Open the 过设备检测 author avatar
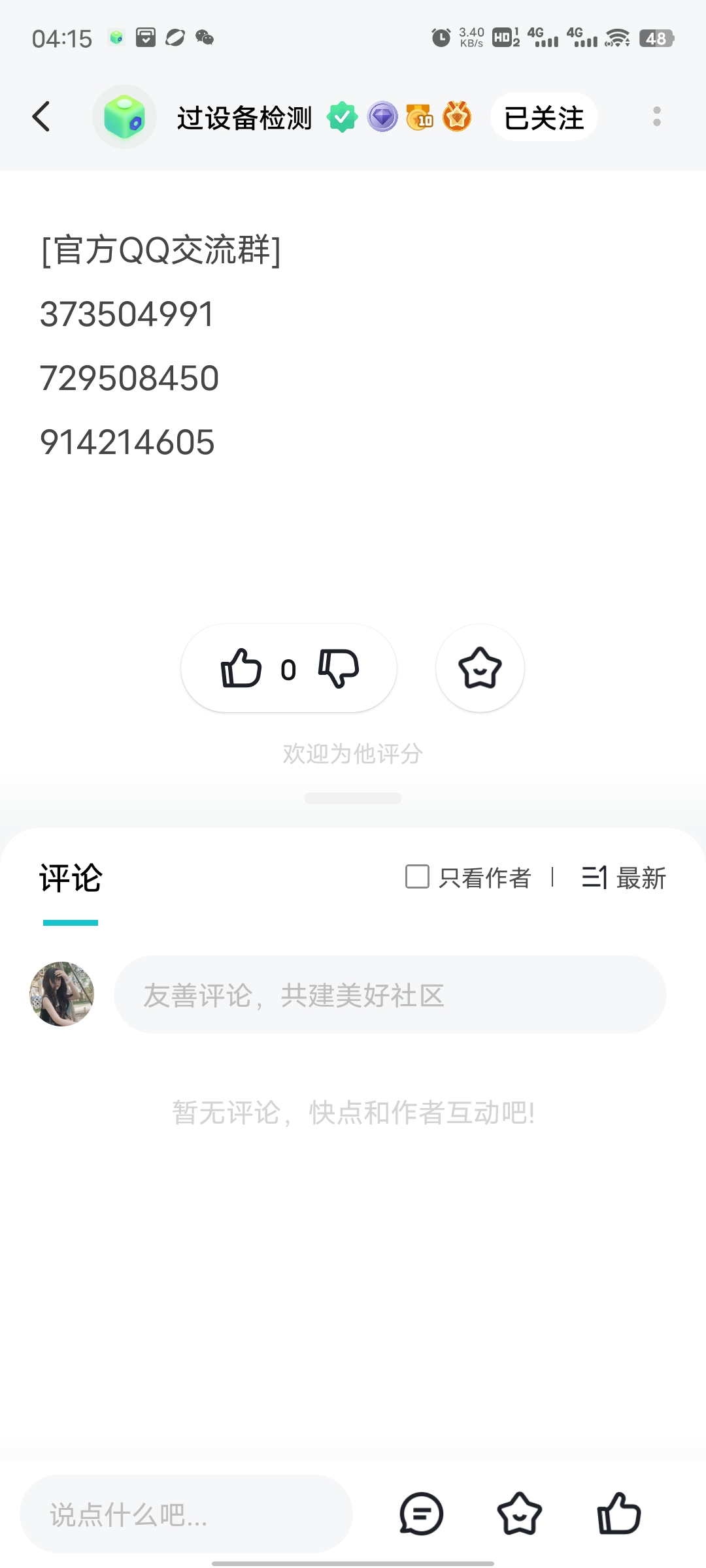Image resolution: width=706 pixels, height=1568 pixels. 124,116
